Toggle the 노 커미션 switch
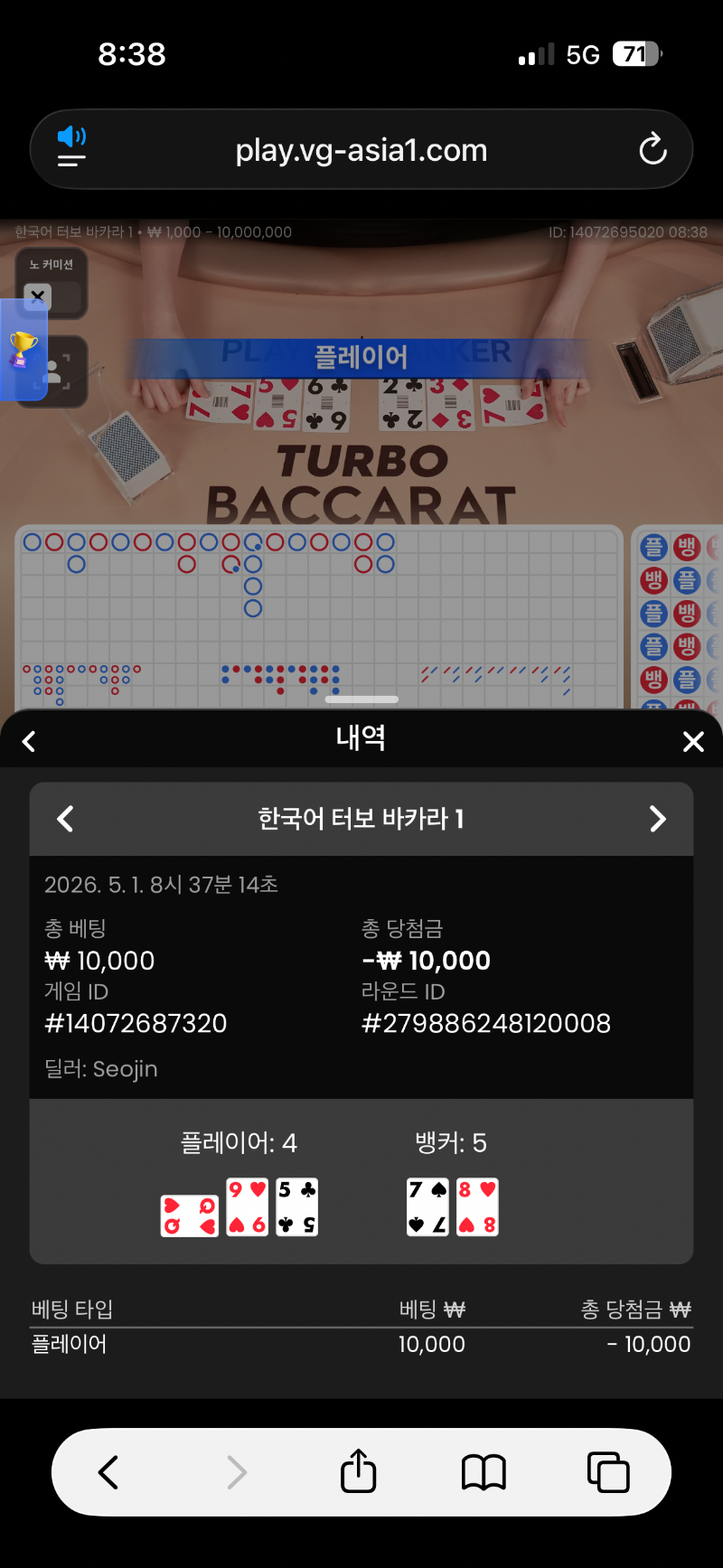Screen dimensions: 723x1568 coord(52,296)
